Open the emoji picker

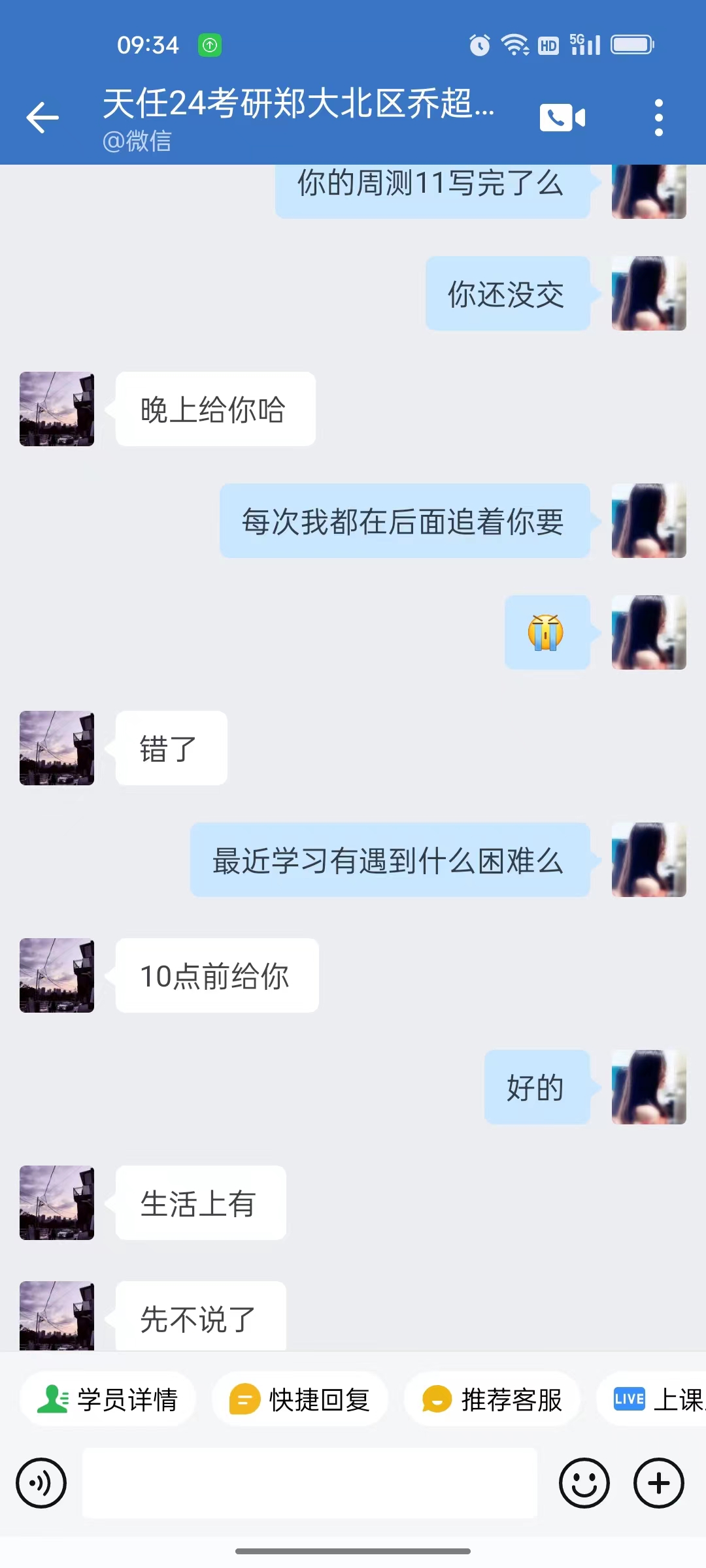[x=584, y=1483]
